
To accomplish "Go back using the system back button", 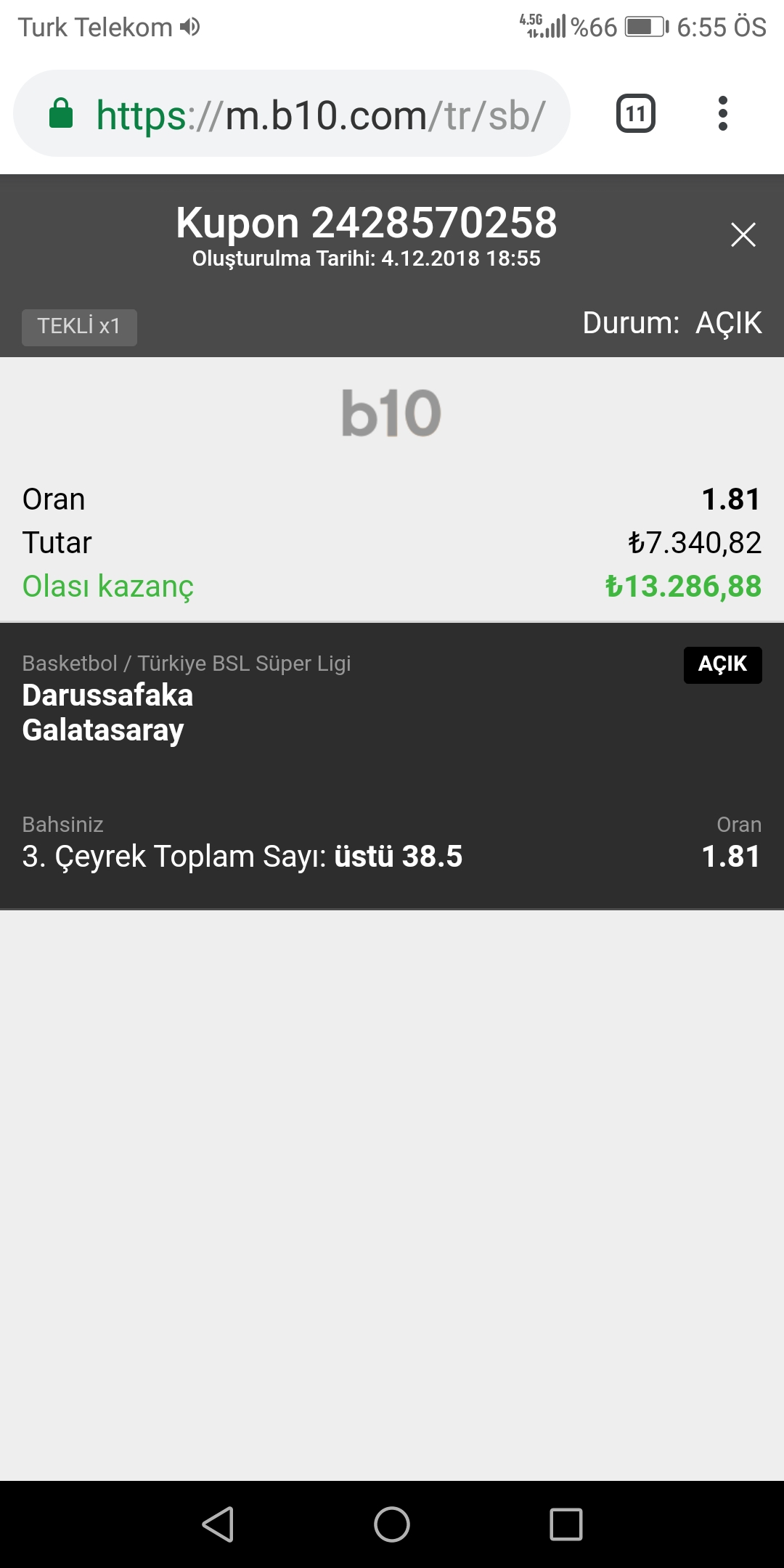I will (x=218, y=1524).
